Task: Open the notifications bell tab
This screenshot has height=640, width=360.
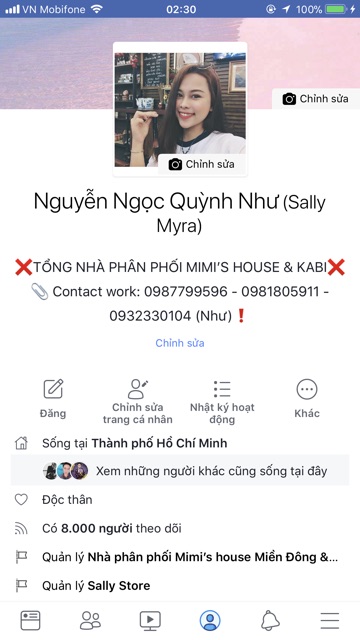Action: tap(270, 620)
